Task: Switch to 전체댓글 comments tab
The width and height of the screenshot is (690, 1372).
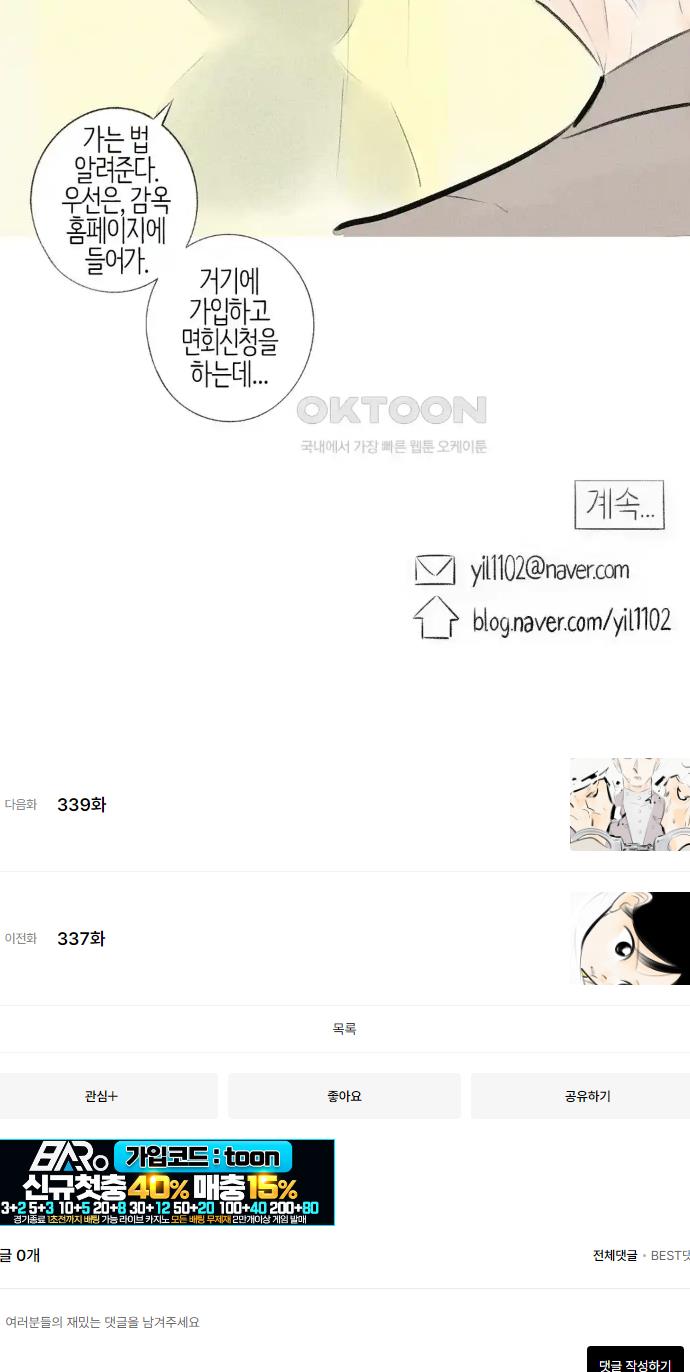Action: [614, 1256]
